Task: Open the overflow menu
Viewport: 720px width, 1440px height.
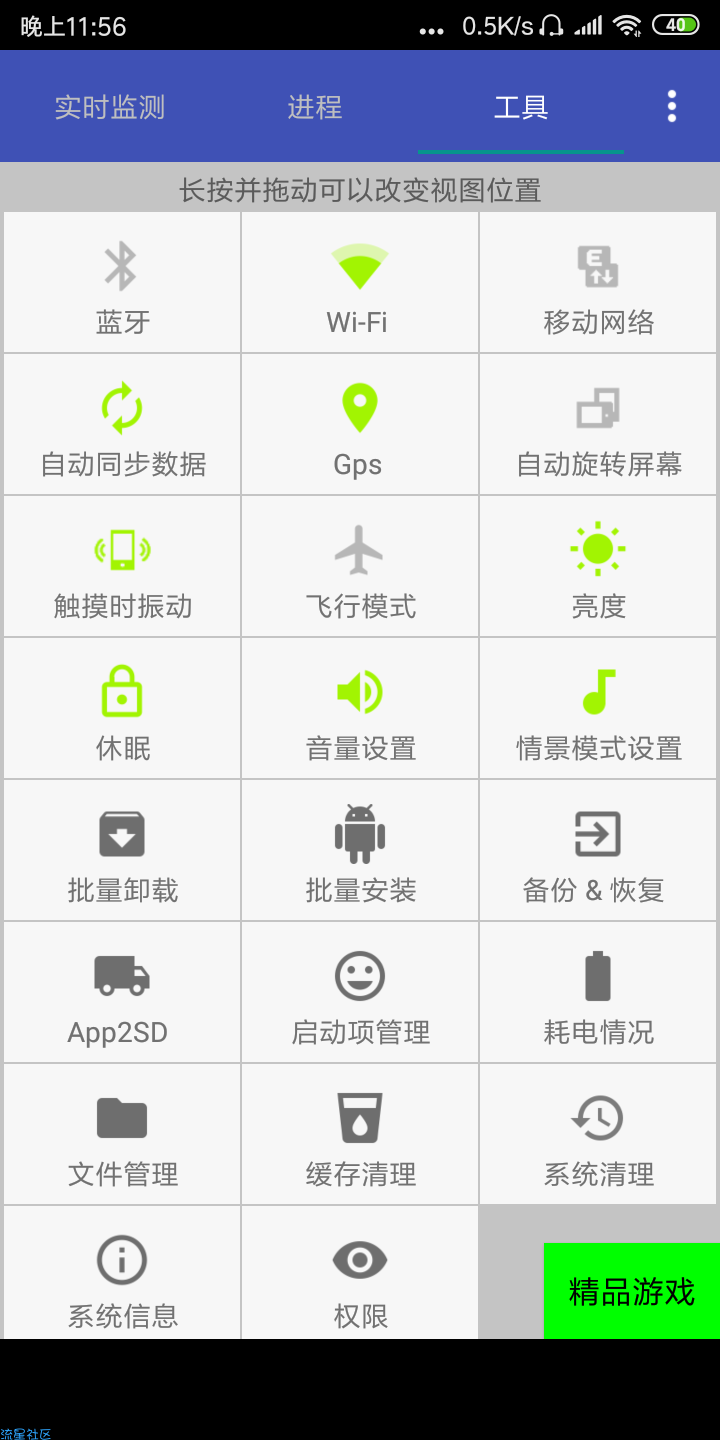Action: click(672, 106)
